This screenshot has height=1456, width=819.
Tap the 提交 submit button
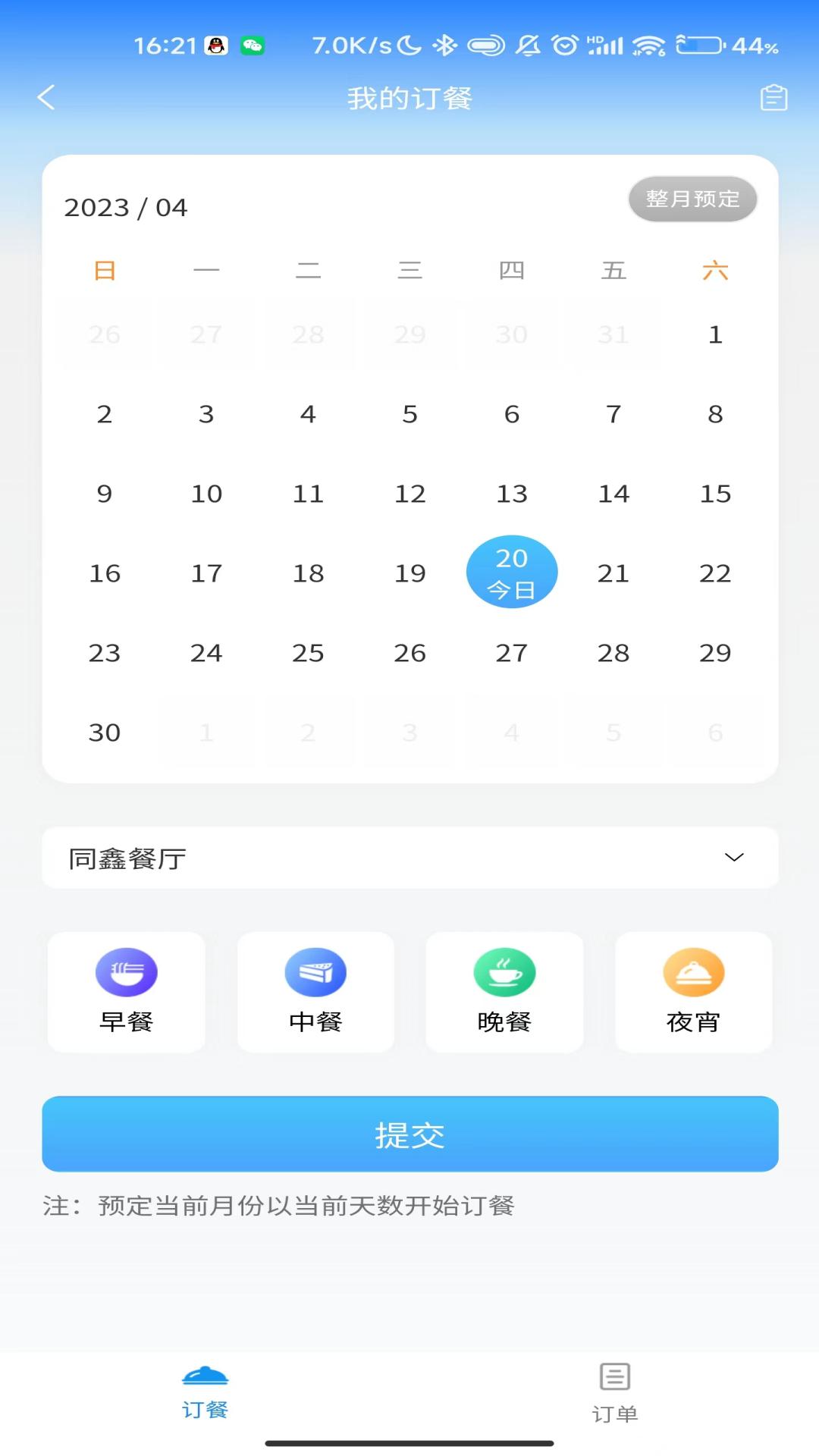(x=409, y=1134)
